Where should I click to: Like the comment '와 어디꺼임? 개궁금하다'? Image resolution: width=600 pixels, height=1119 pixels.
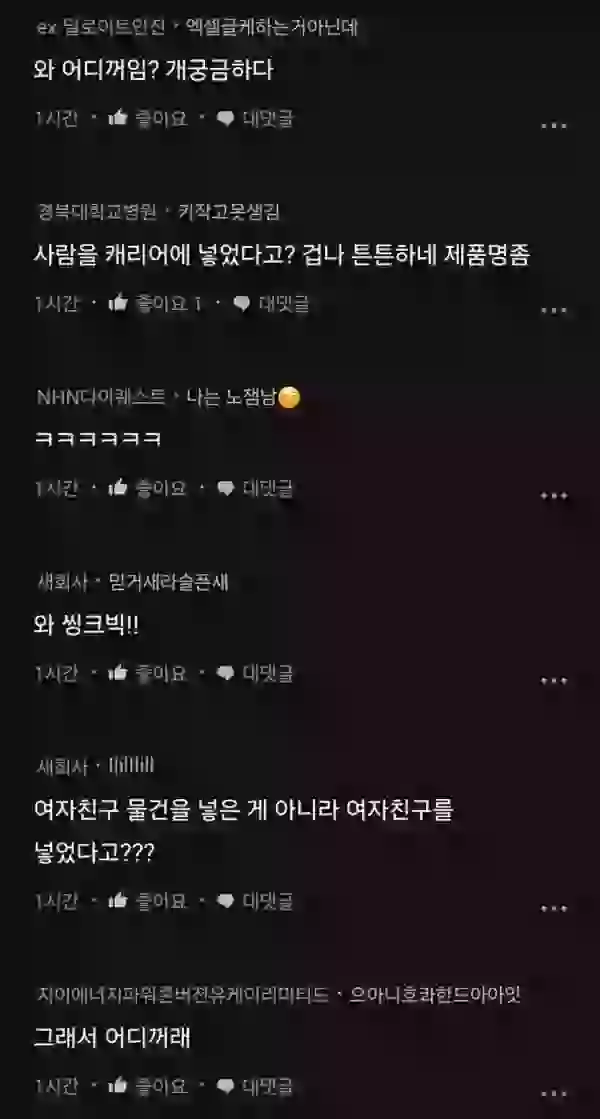(x=147, y=119)
